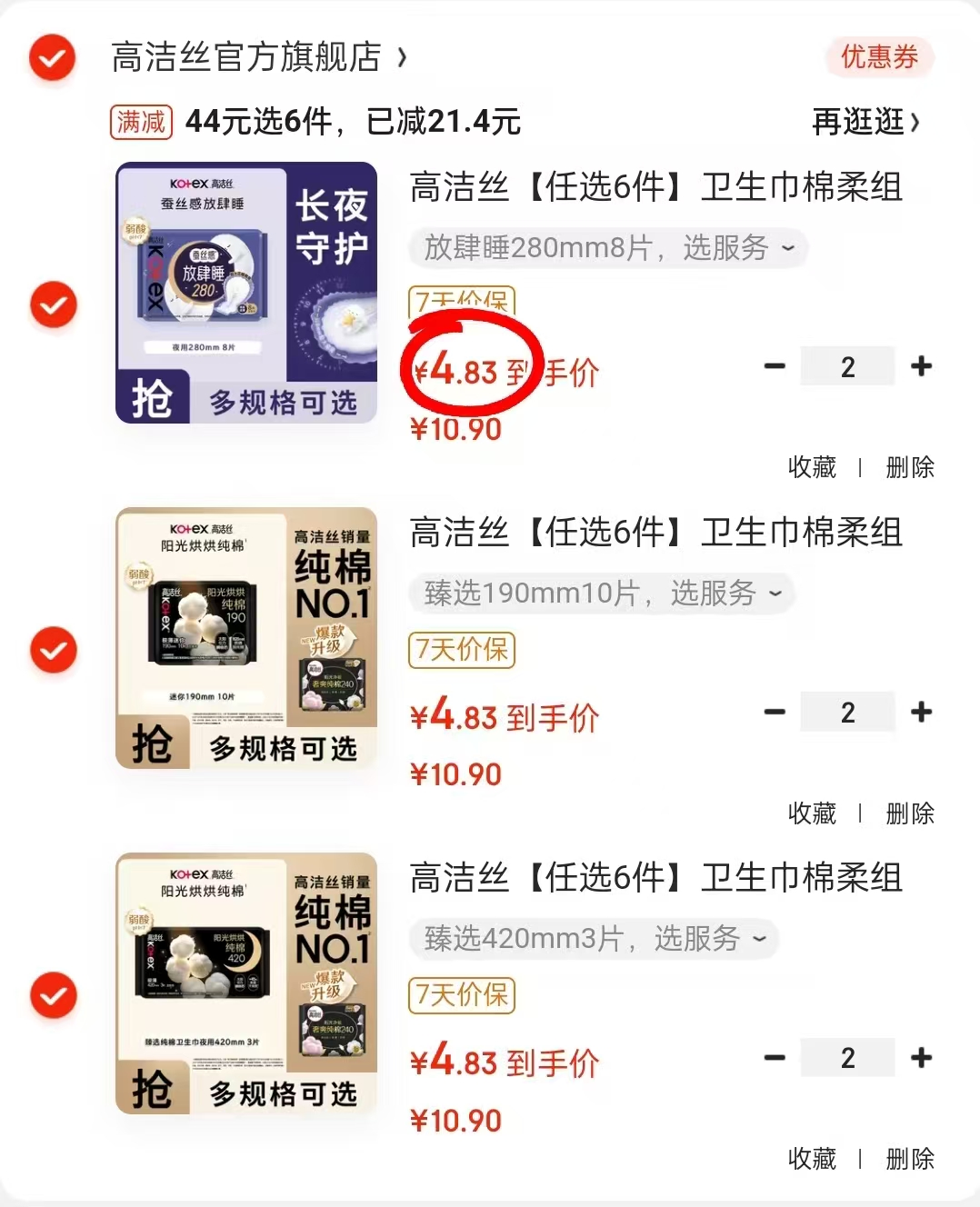The image size is (980, 1207).
Task: Click the 420mm product thumbnail image
Action: click(x=245, y=983)
